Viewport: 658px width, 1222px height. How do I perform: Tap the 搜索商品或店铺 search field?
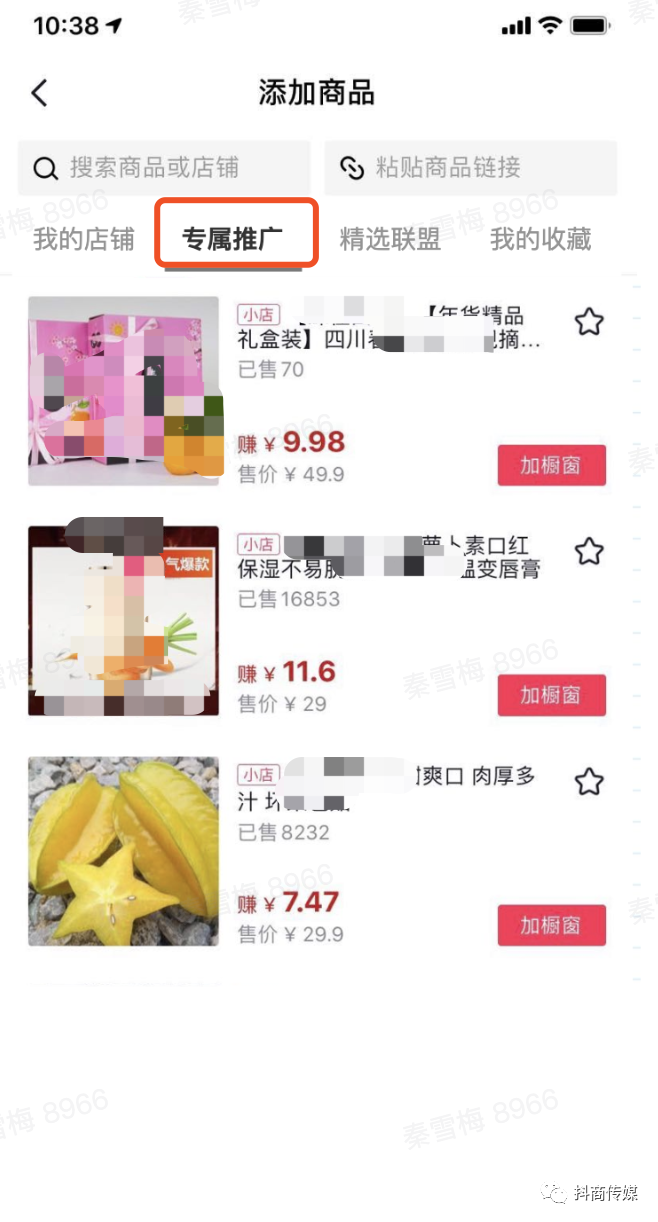tap(164, 167)
